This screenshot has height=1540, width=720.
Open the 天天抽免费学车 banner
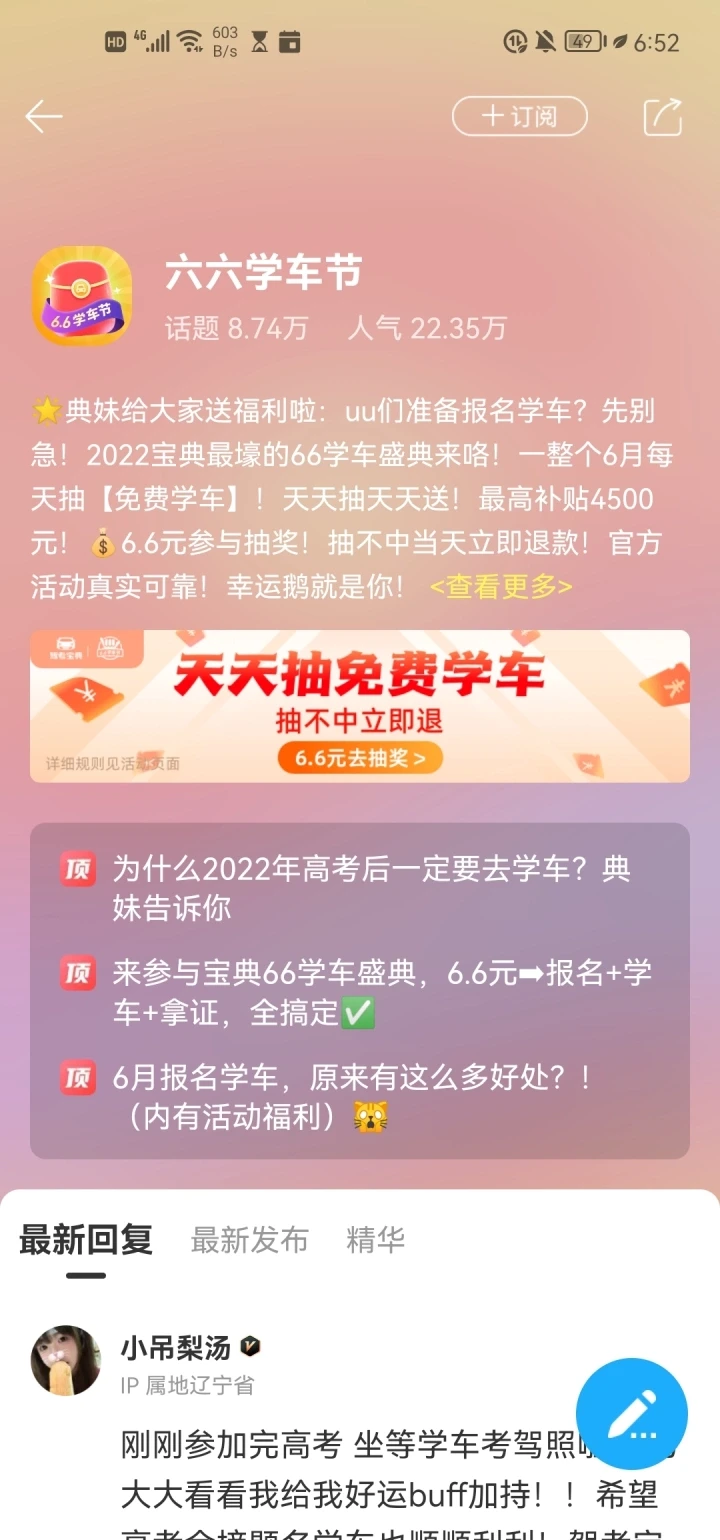click(360, 706)
